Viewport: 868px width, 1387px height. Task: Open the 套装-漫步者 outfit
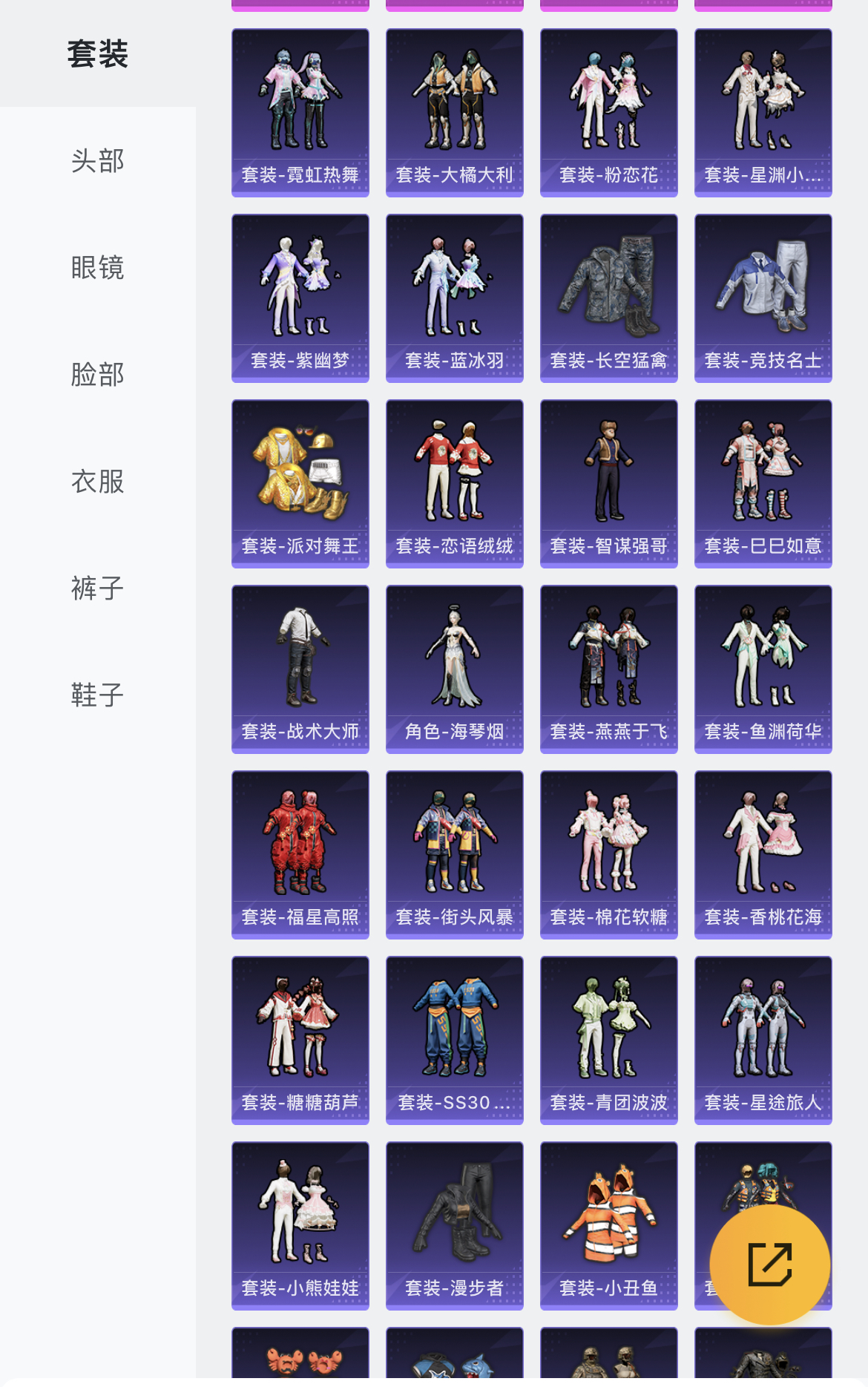(x=454, y=1225)
